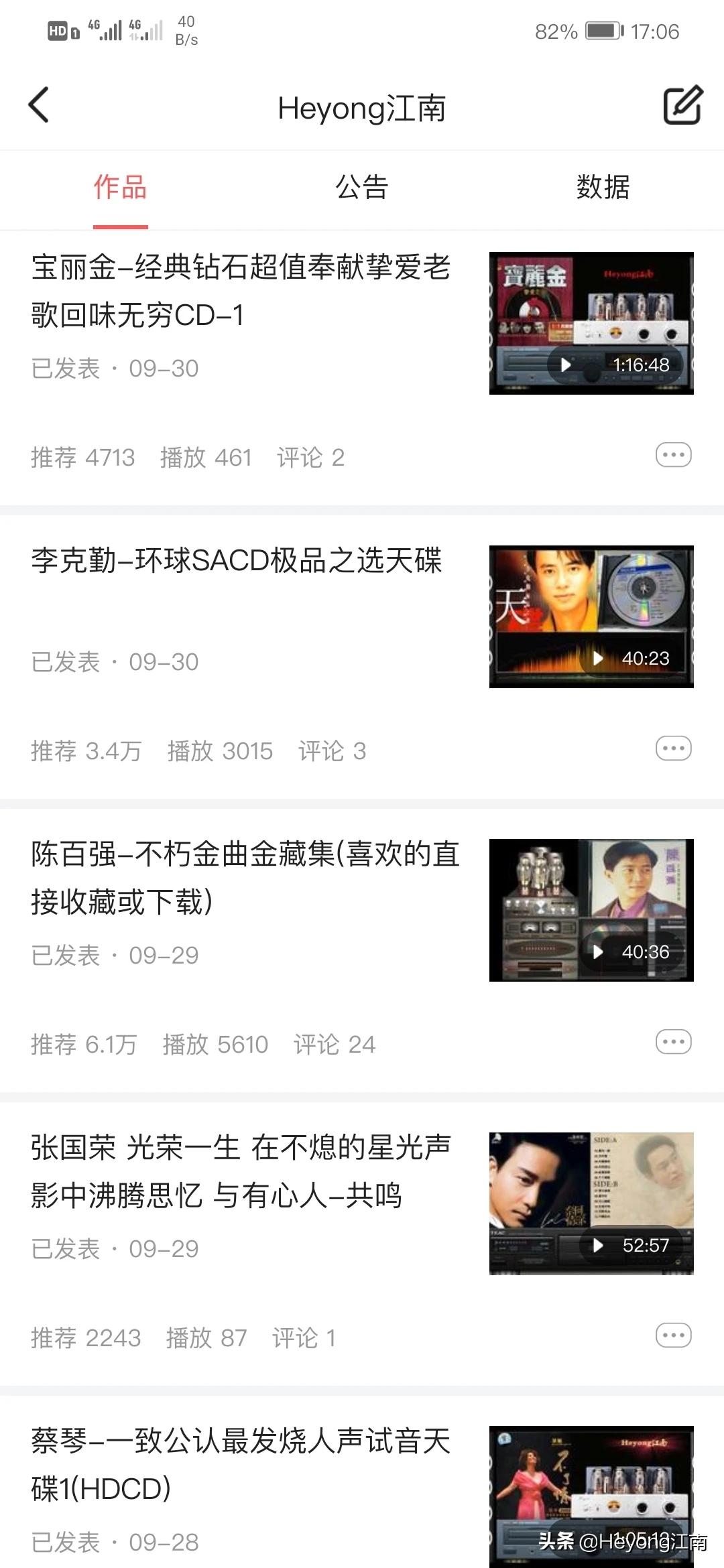Open more options for the 陈百强 post
Viewport: 724px width, 1568px height.
(x=673, y=1042)
